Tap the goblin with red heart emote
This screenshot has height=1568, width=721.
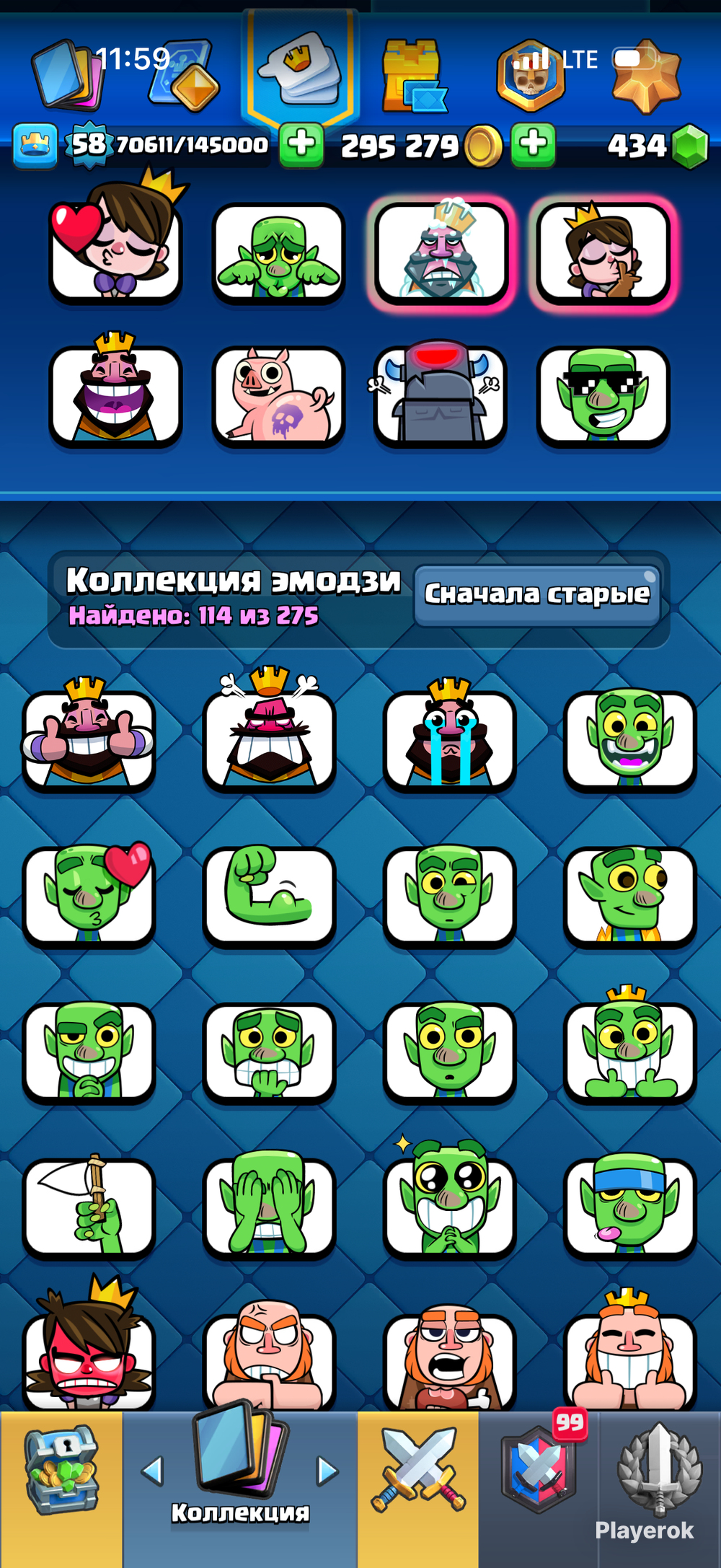tap(89, 894)
